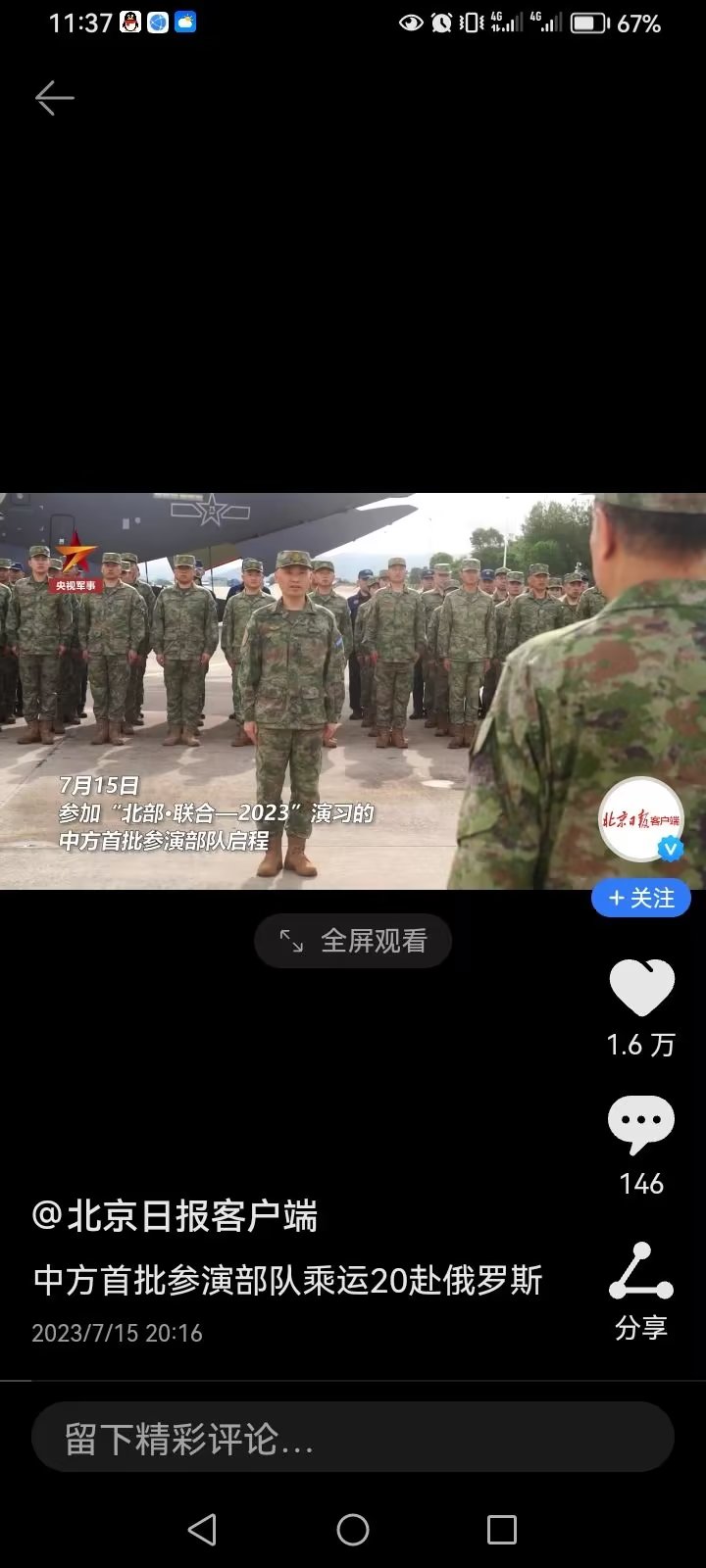
Task: Watch the video in fullscreen via 全屏观看
Action: tap(353, 941)
